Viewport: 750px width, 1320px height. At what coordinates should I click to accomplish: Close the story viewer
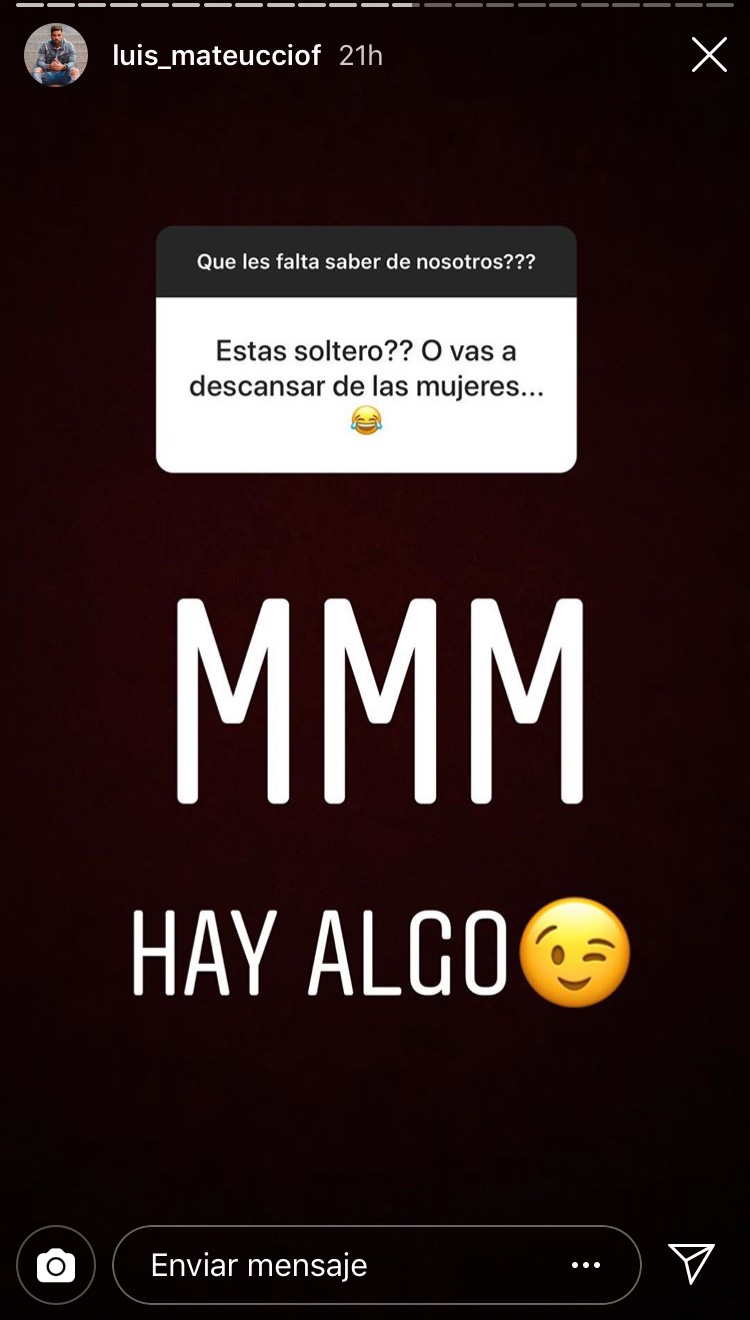pos(709,55)
